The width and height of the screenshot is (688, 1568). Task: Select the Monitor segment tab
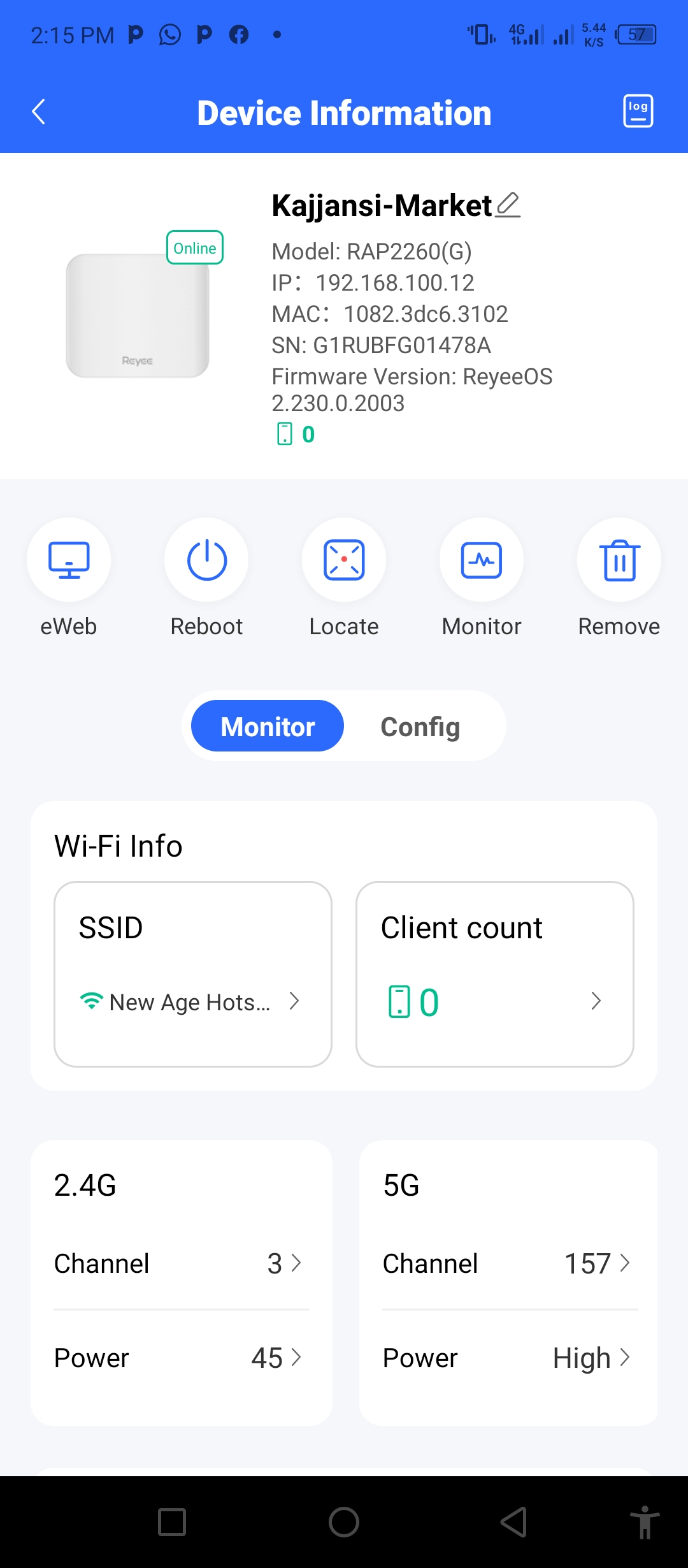pos(268,727)
